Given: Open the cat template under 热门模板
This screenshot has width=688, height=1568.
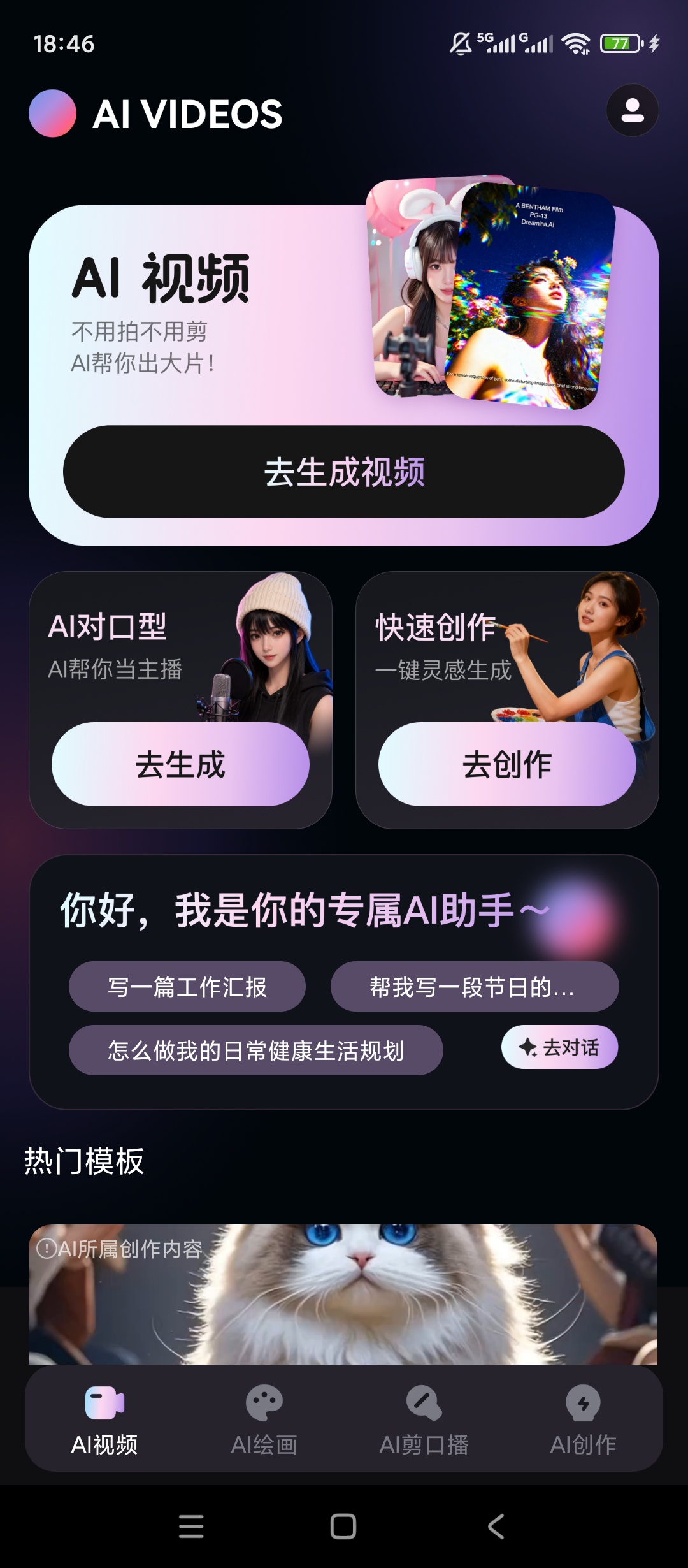Looking at the screenshot, I should pos(343,1294).
